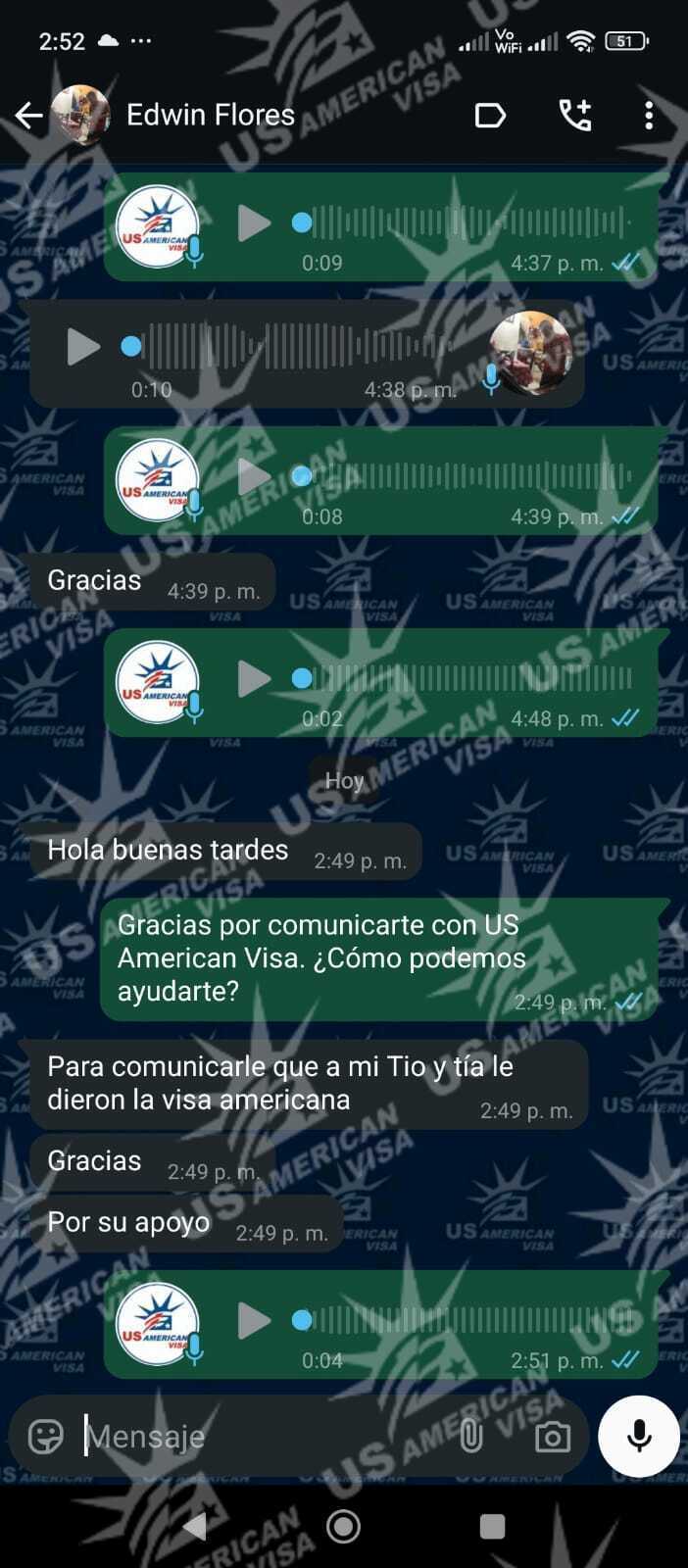Tap the system home button

[343, 1526]
